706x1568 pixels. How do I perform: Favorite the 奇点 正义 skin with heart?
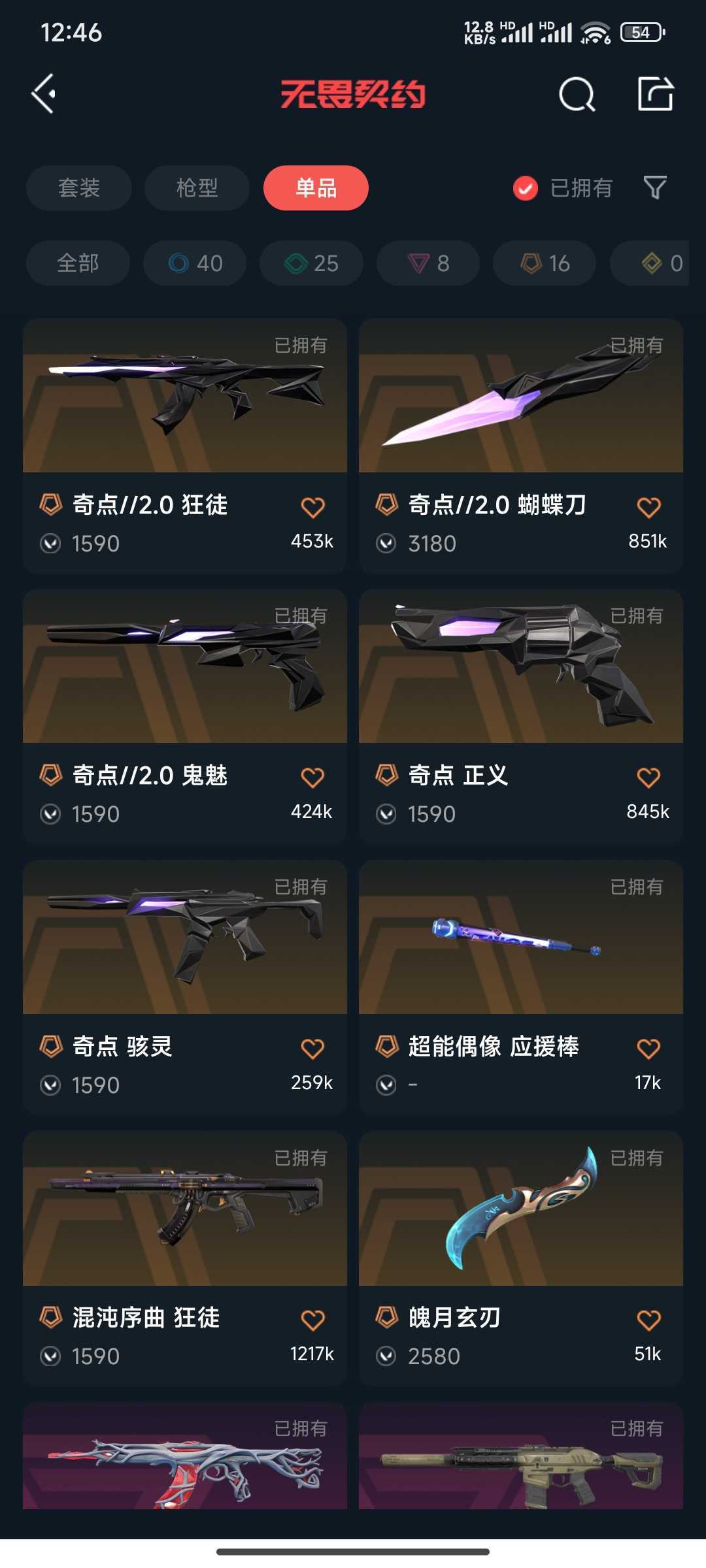click(x=648, y=778)
